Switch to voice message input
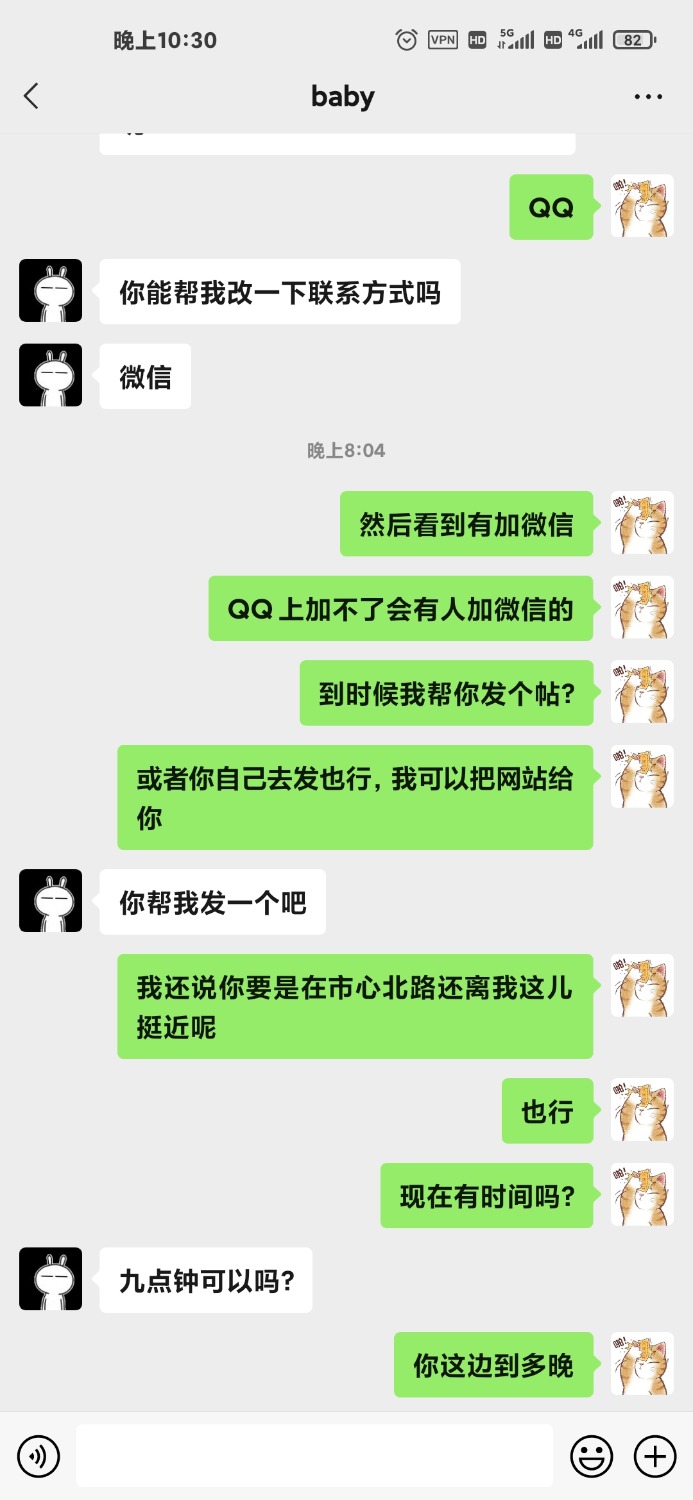693x1500 pixels. [39, 1456]
